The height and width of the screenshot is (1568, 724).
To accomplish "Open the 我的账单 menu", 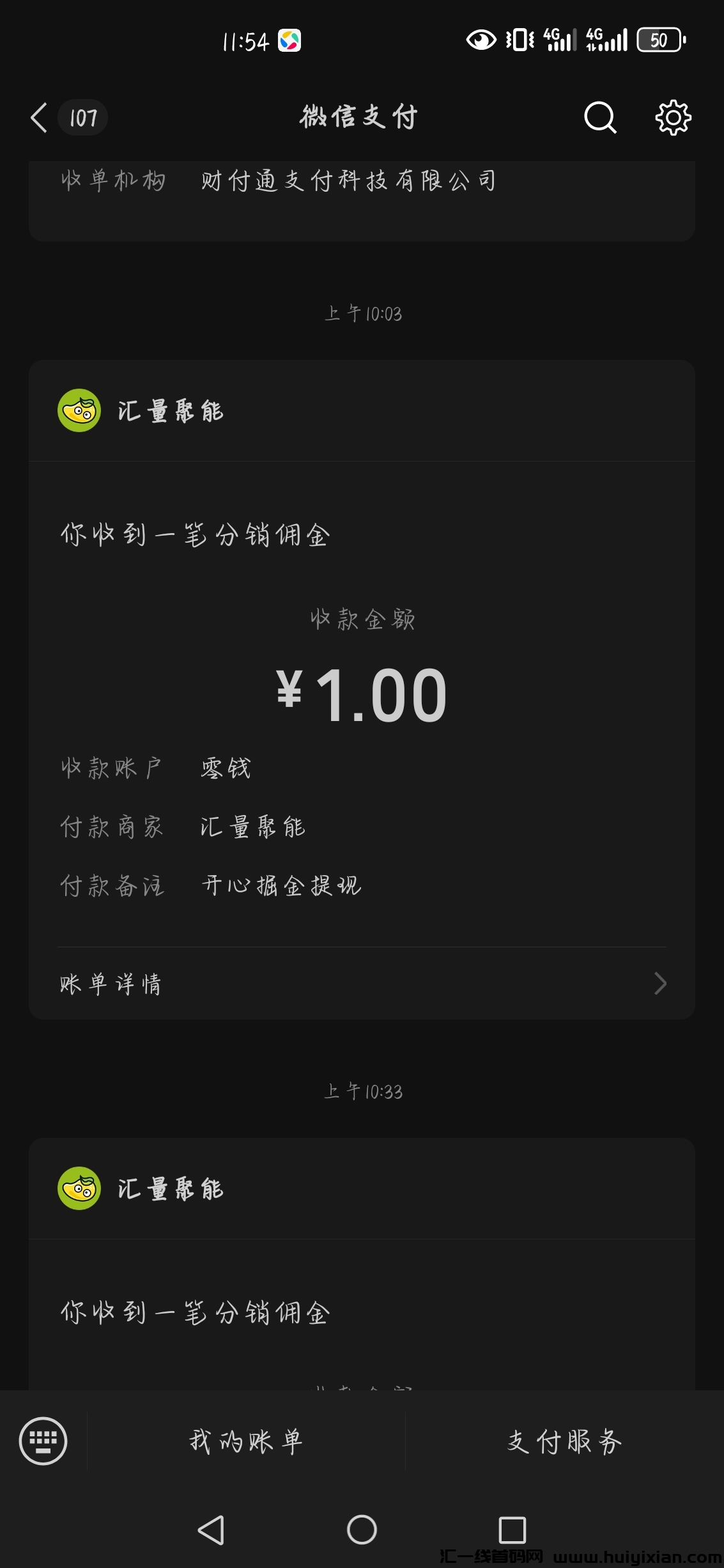I will click(x=246, y=1441).
